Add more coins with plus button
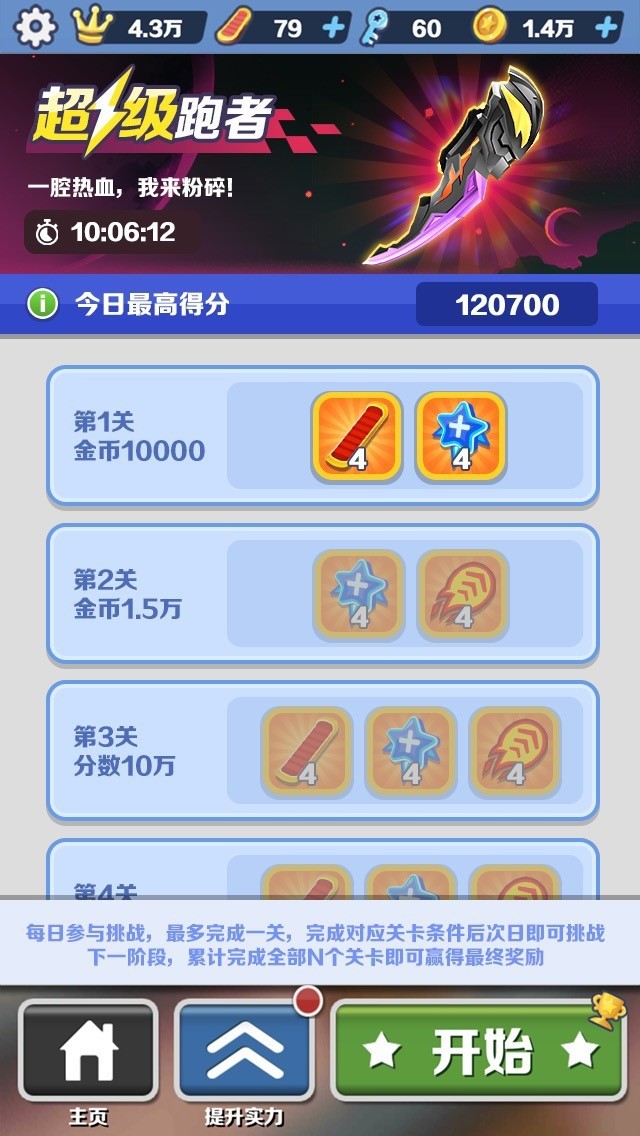640x1136 pixels. coord(606,28)
